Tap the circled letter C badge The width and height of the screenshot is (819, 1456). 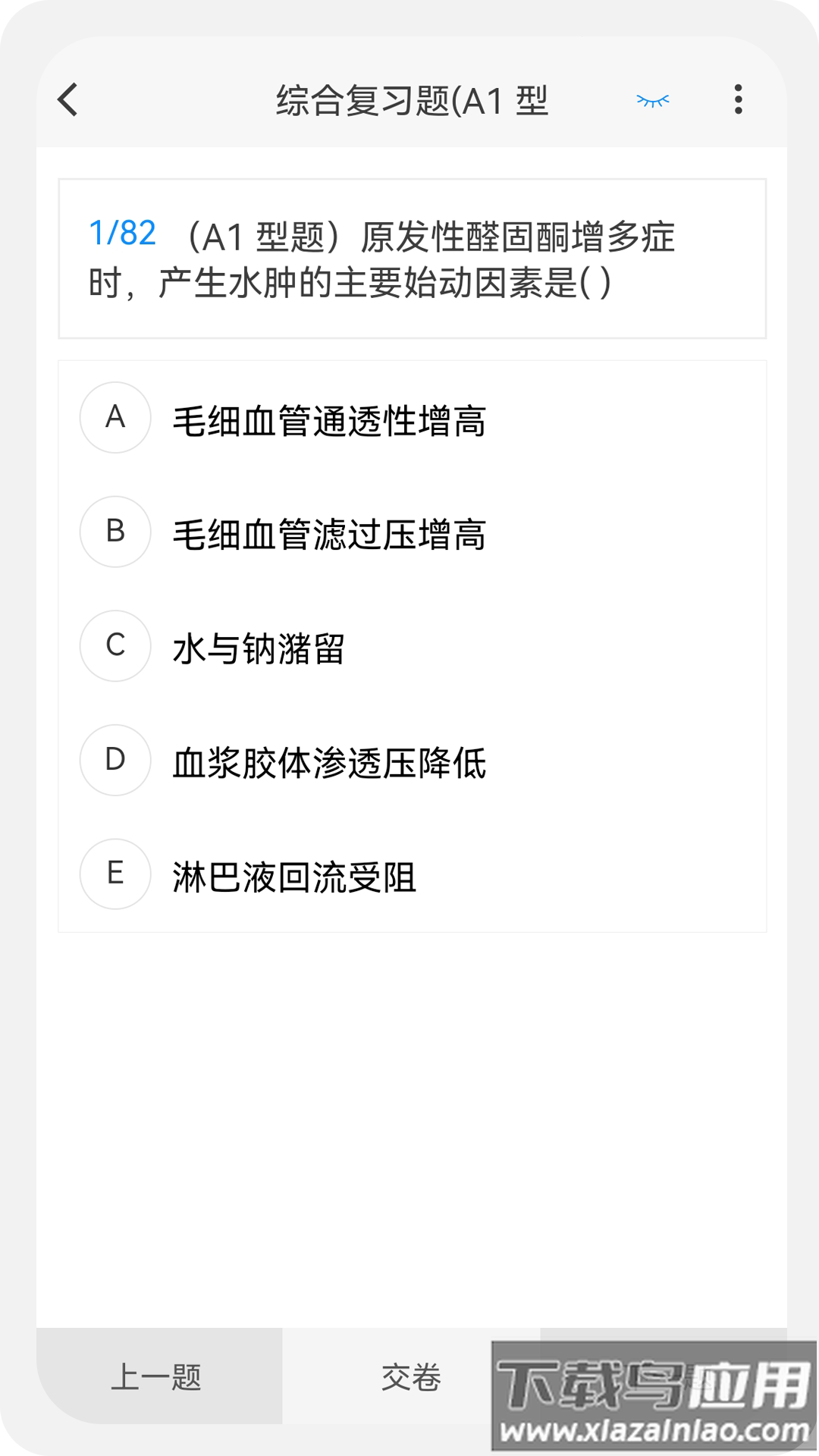pos(115,646)
